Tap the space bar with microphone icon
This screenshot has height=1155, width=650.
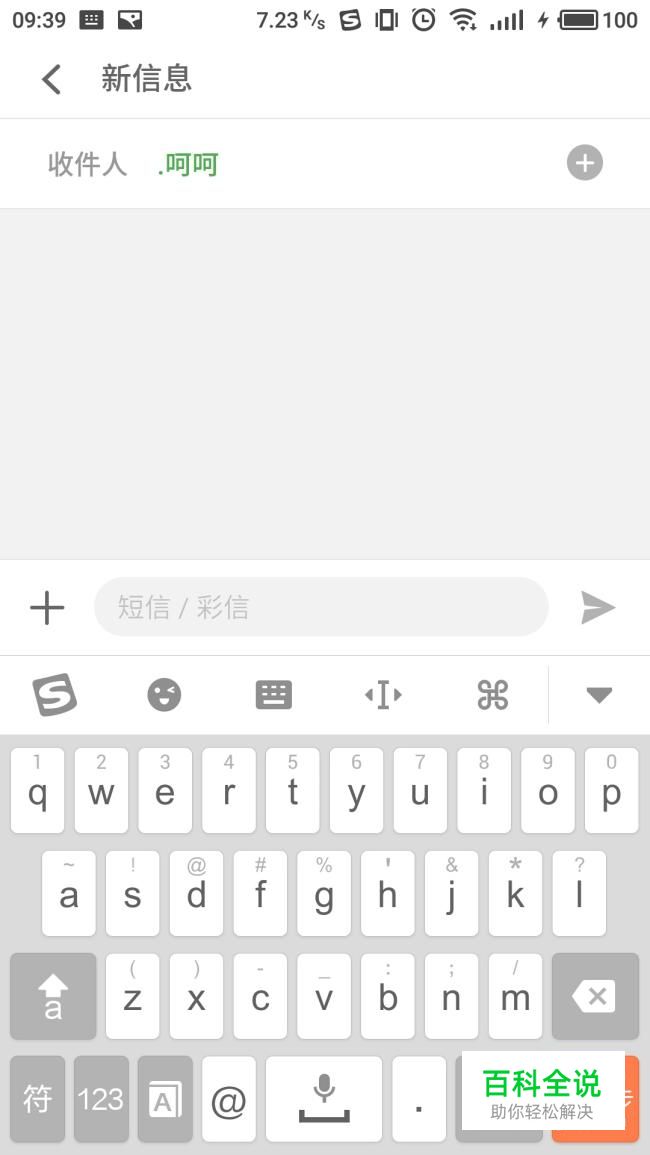(324, 1099)
